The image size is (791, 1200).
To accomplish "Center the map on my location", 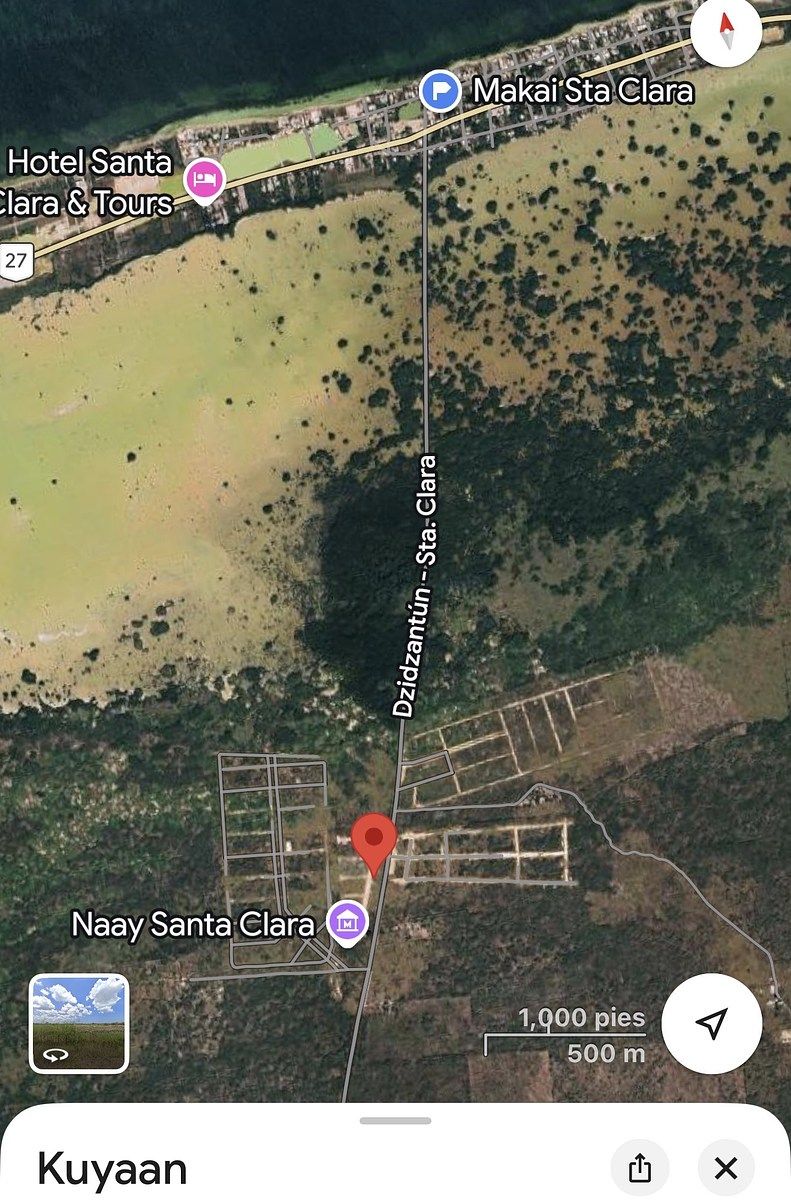I will point(712,1023).
